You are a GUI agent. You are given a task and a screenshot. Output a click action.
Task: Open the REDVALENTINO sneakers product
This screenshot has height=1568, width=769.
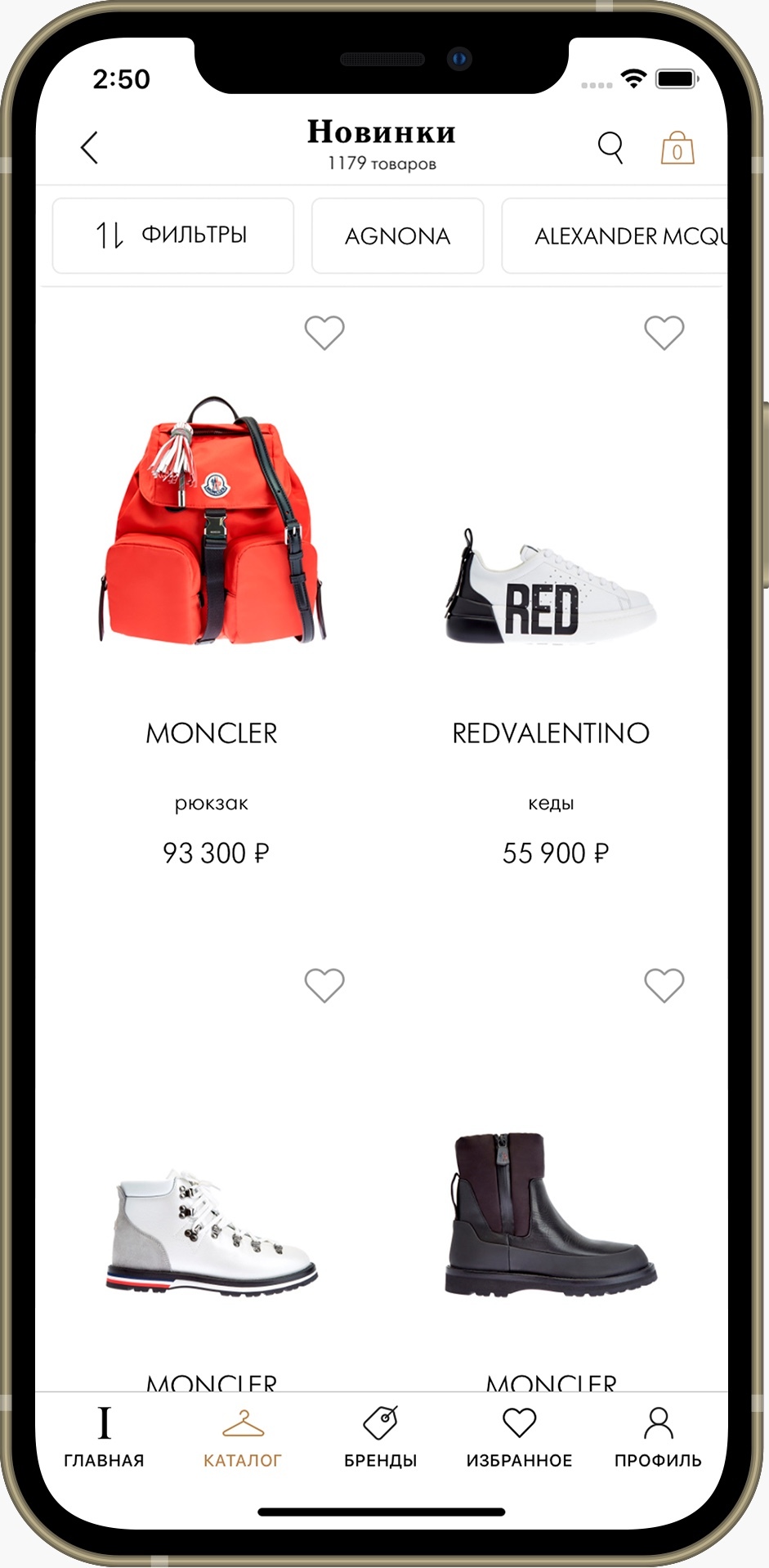552,585
